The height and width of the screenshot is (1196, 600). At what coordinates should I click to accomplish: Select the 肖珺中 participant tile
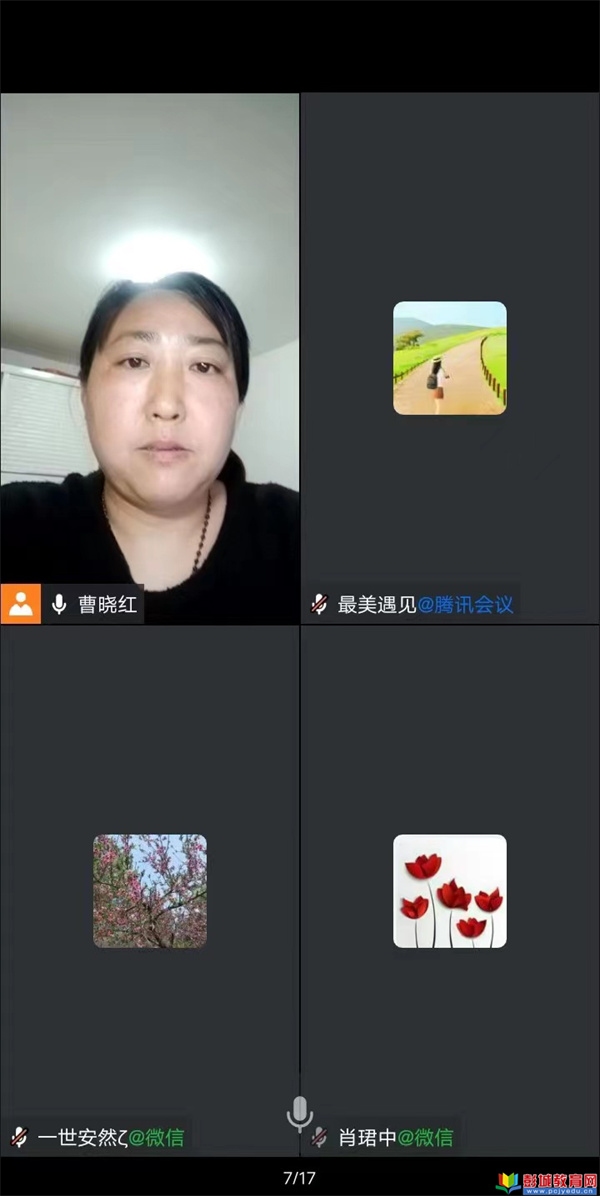(x=450, y=890)
